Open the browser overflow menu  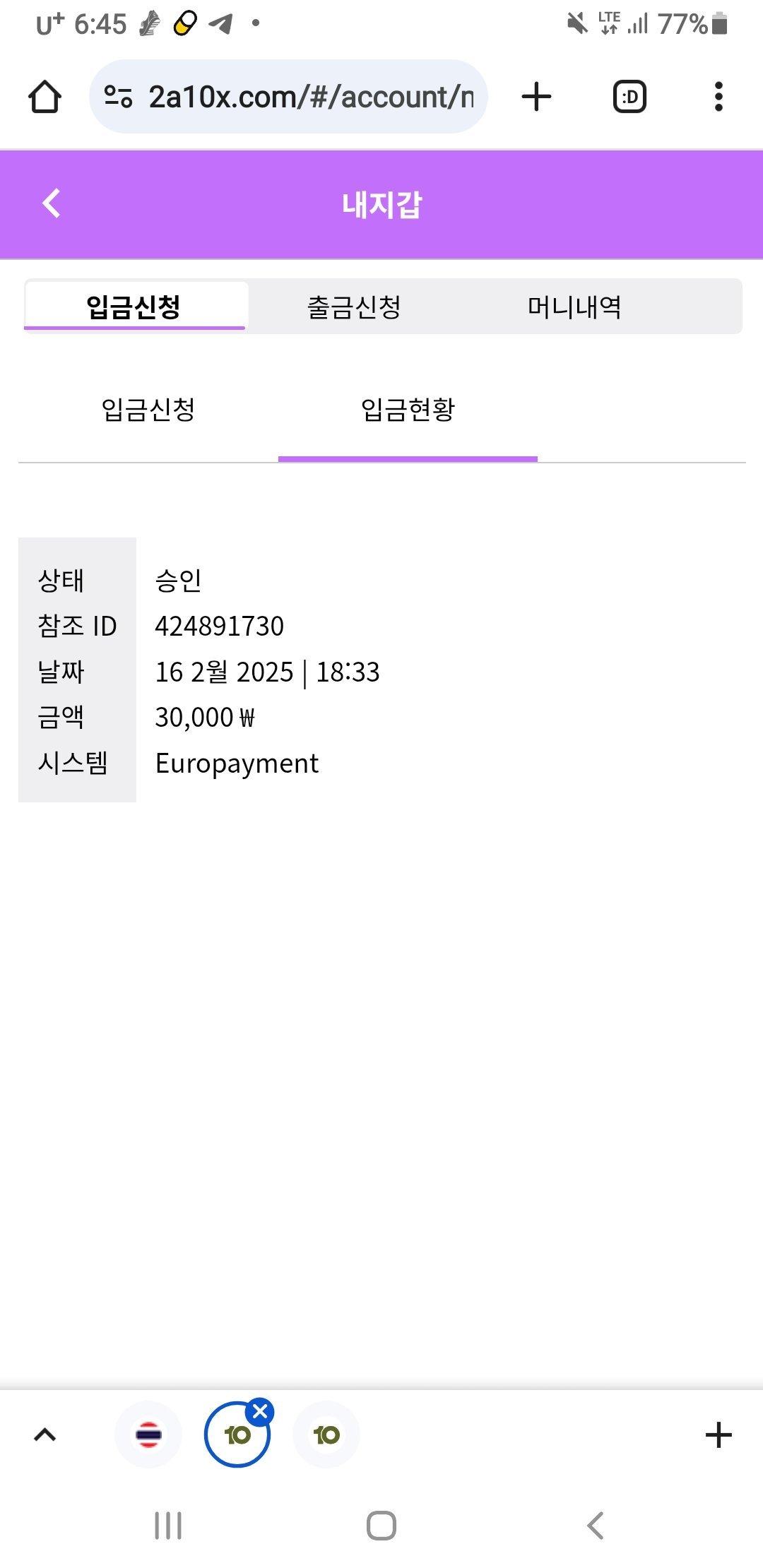pos(718,97)
